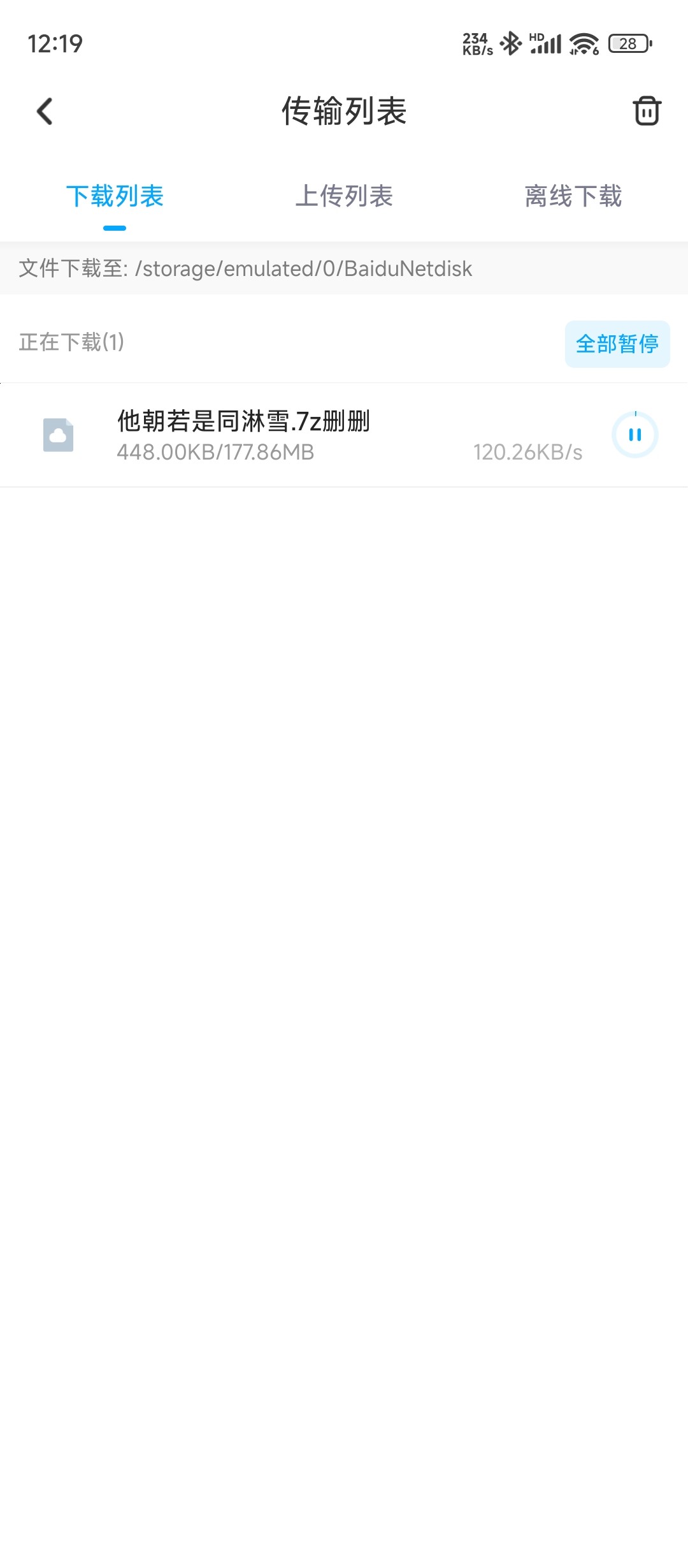Viewport: 688px width, 1568px height.
Task: Switch to the 离线下载 tab
Action: [573, 196]
